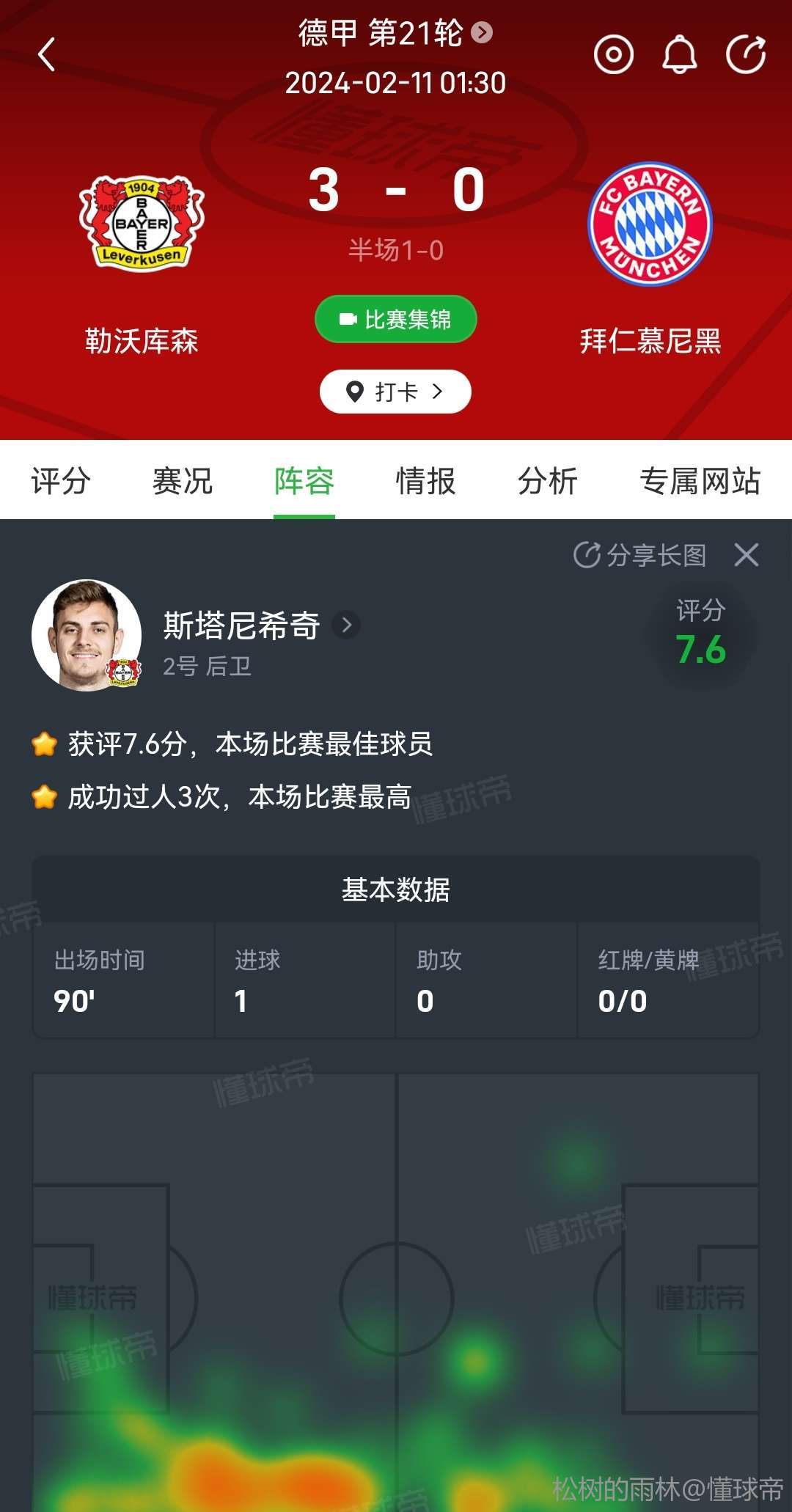Switch to the 评分 tab
792x1512 pixels.
click(x=61, y=481)
